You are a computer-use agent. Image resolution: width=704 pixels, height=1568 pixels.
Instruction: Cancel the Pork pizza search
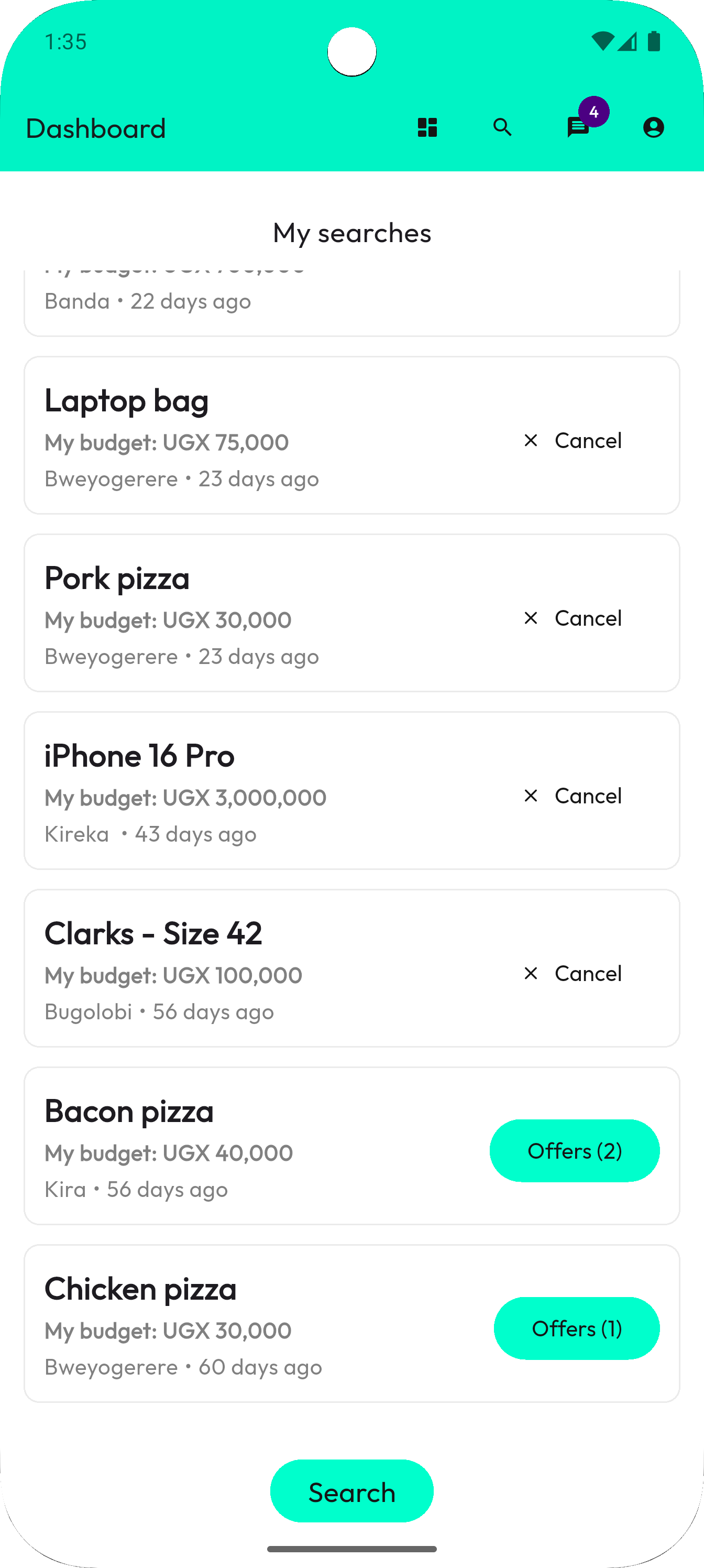point(573,618)
